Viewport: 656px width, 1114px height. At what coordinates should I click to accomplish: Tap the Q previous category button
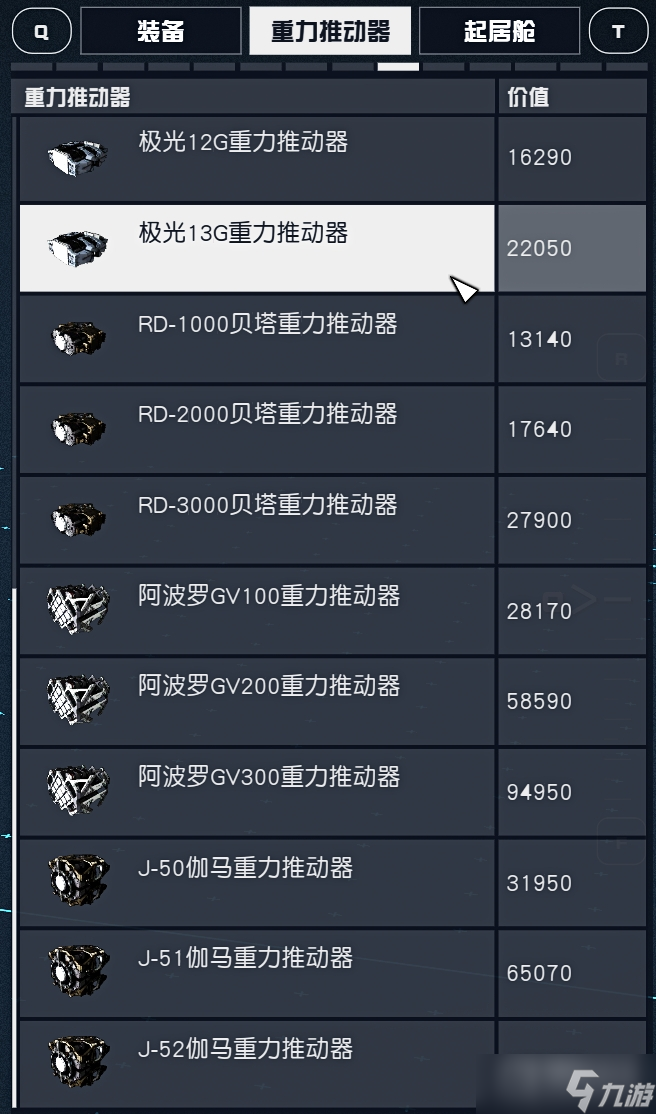coord(41,31)
